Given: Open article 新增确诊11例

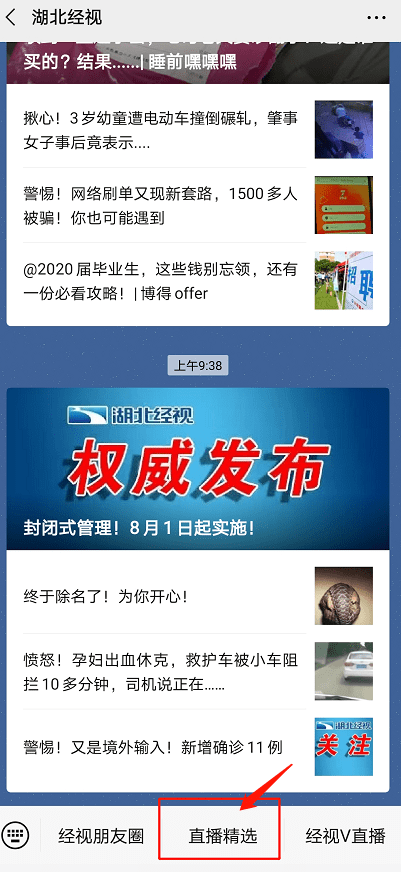Looking at the screenshot, I should pyautogui.click(x=197, y=747).
